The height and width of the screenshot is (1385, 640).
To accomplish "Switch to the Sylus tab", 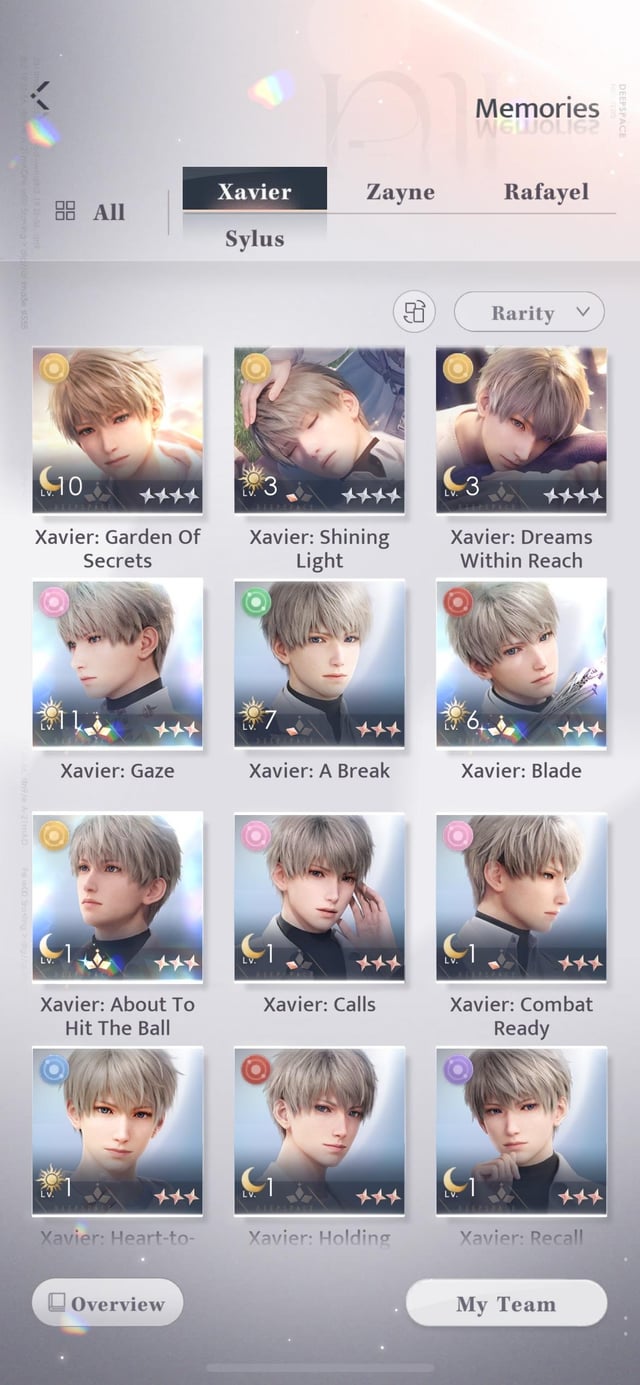I will point(254,238).
